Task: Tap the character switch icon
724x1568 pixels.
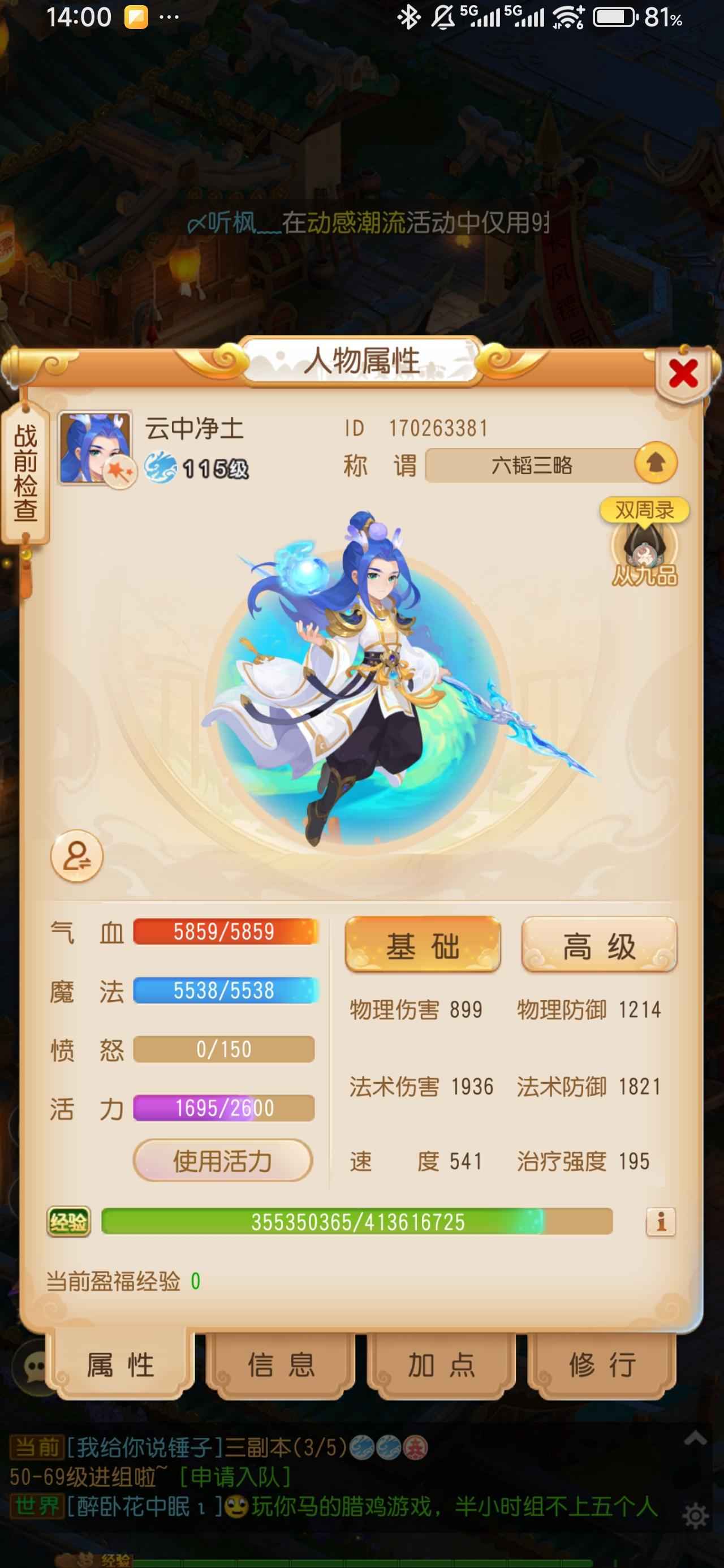Action: pos(77,856)
